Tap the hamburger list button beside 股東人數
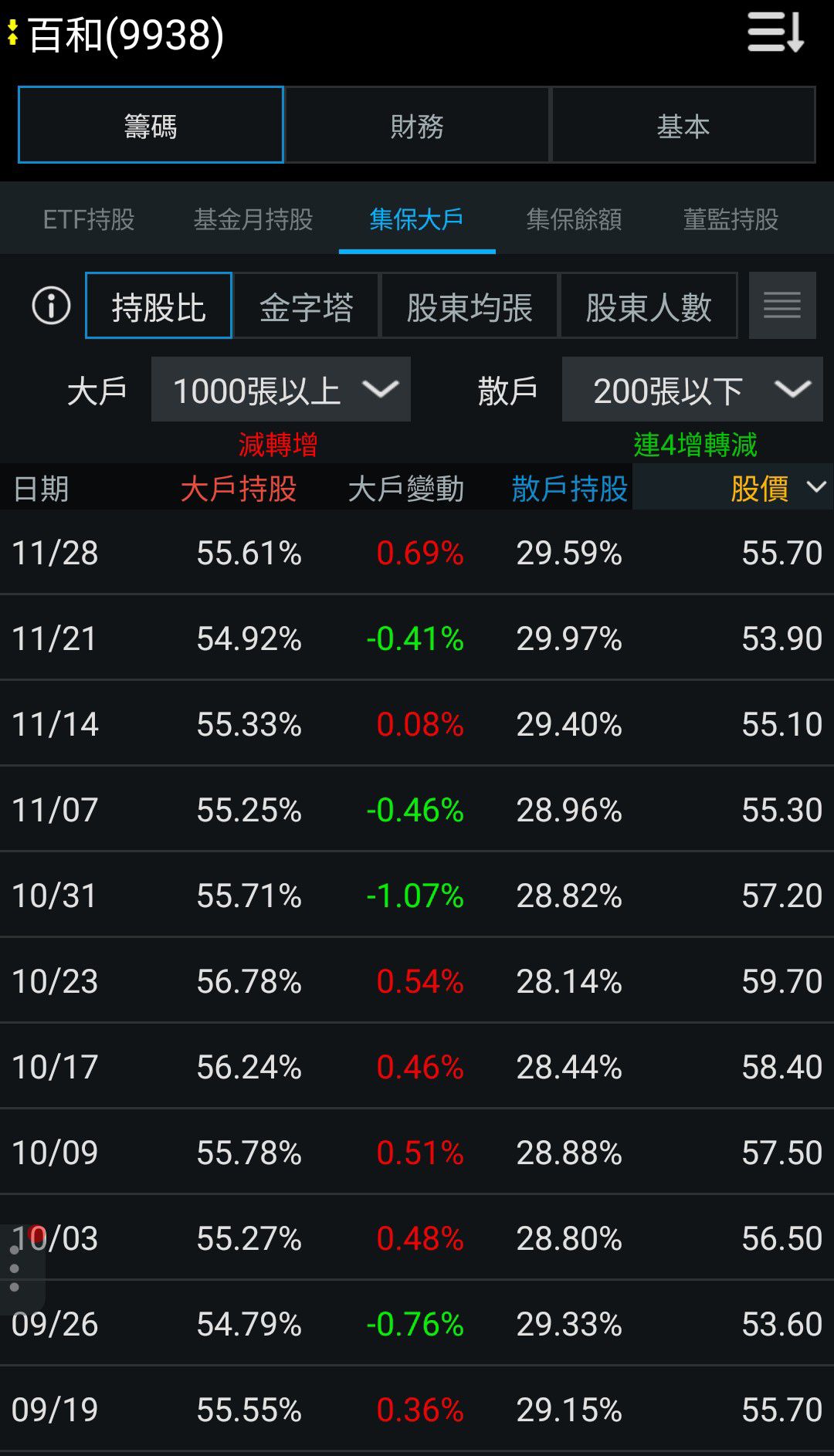Image resolution: width=834 pixels, height=1456 pixels. pos(781,306)
